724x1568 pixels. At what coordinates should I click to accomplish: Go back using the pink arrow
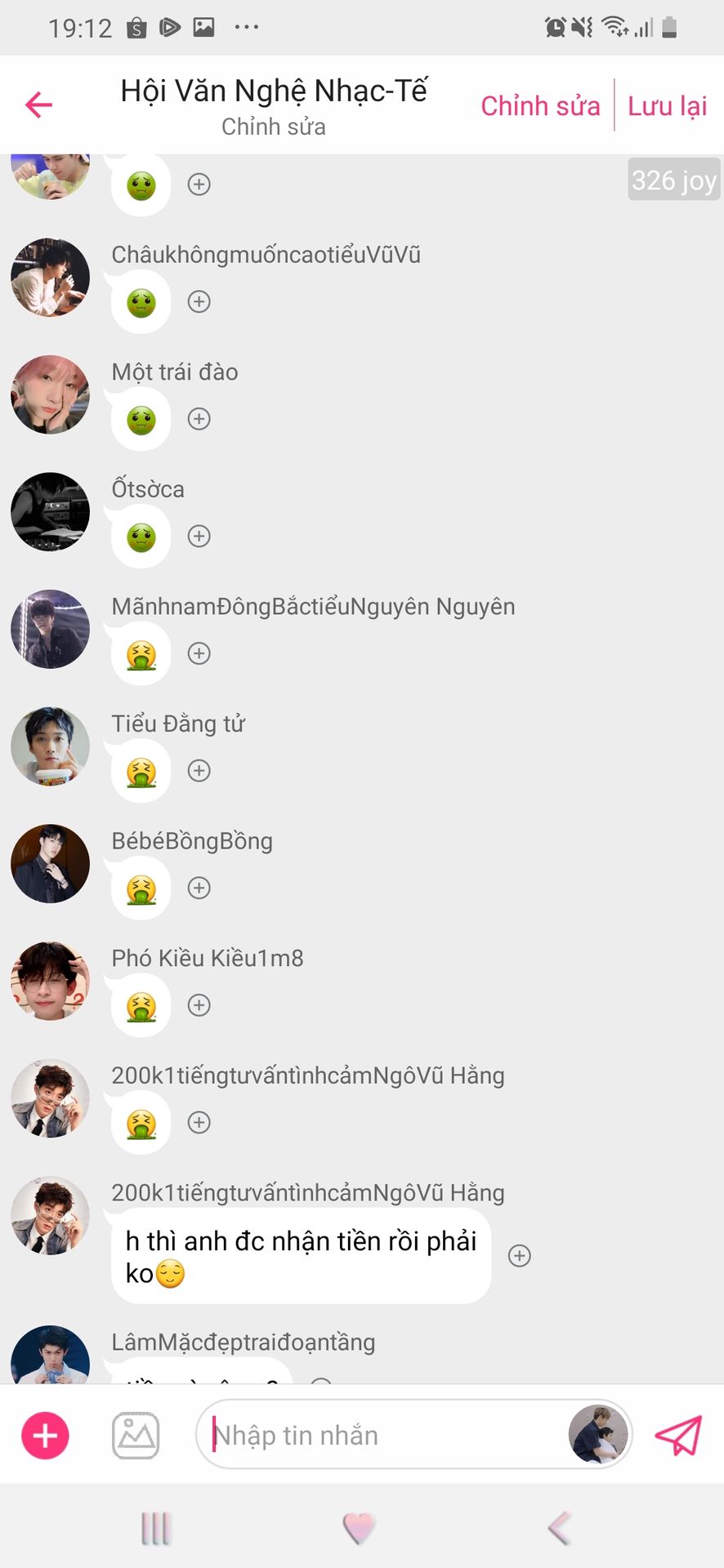click(38, 105)
